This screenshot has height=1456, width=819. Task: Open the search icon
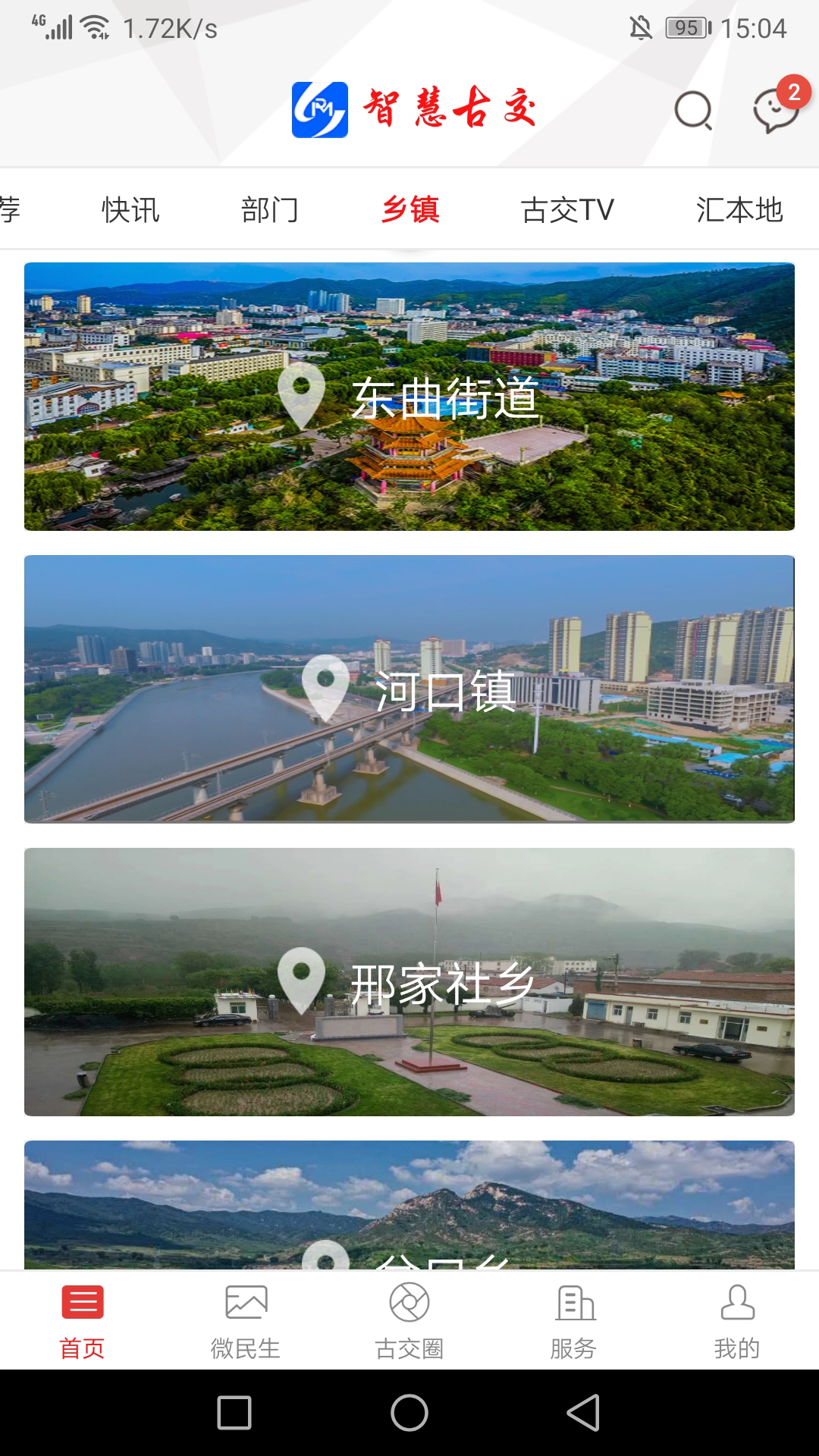pos(693,111)
